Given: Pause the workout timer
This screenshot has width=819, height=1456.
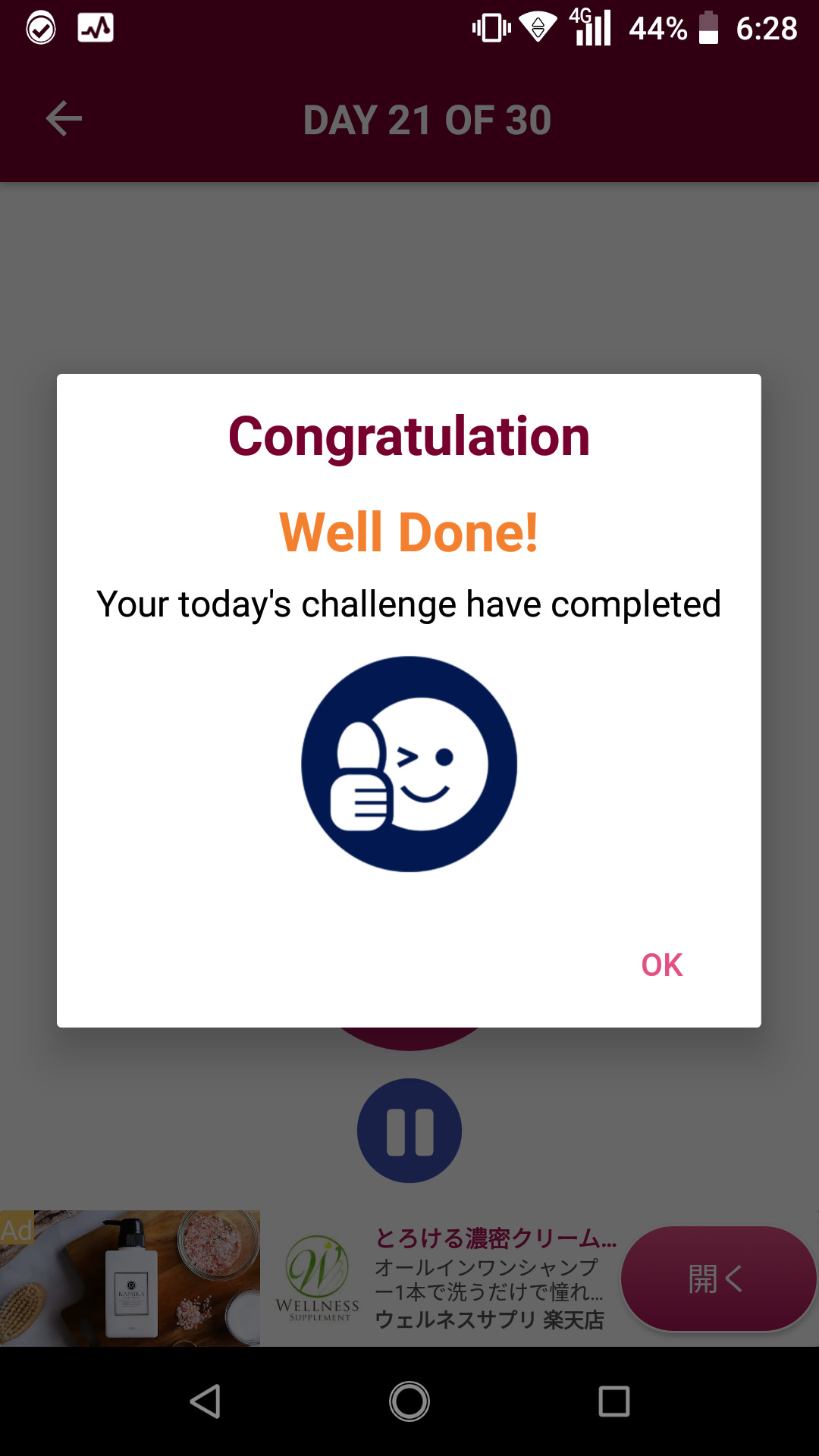Looking at the screenshot, I should (x=409, y=1131).
